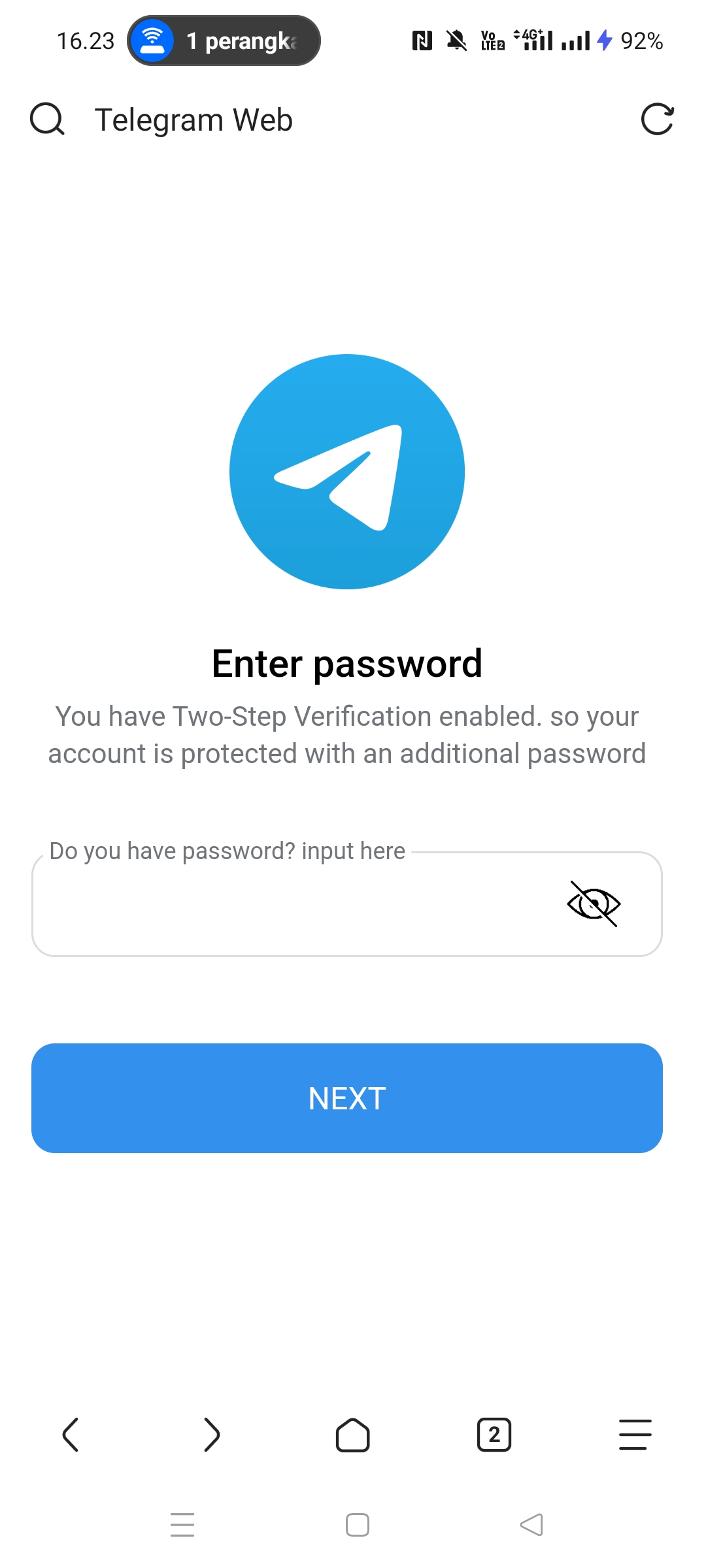
Task: Open the browser menu icon
Action: [x=634, y=1435]
